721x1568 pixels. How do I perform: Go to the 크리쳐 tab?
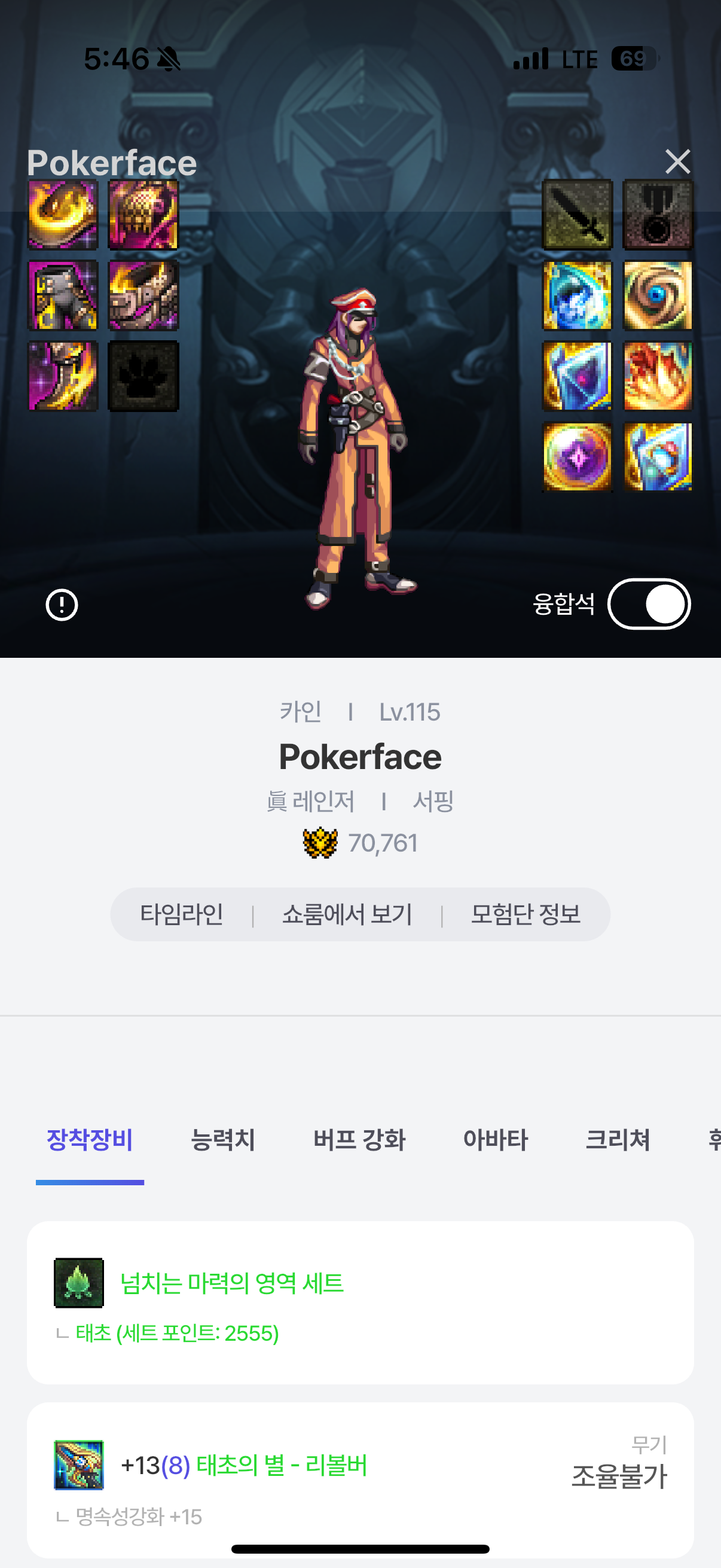pyautogui.click(x=618, y=1139)
